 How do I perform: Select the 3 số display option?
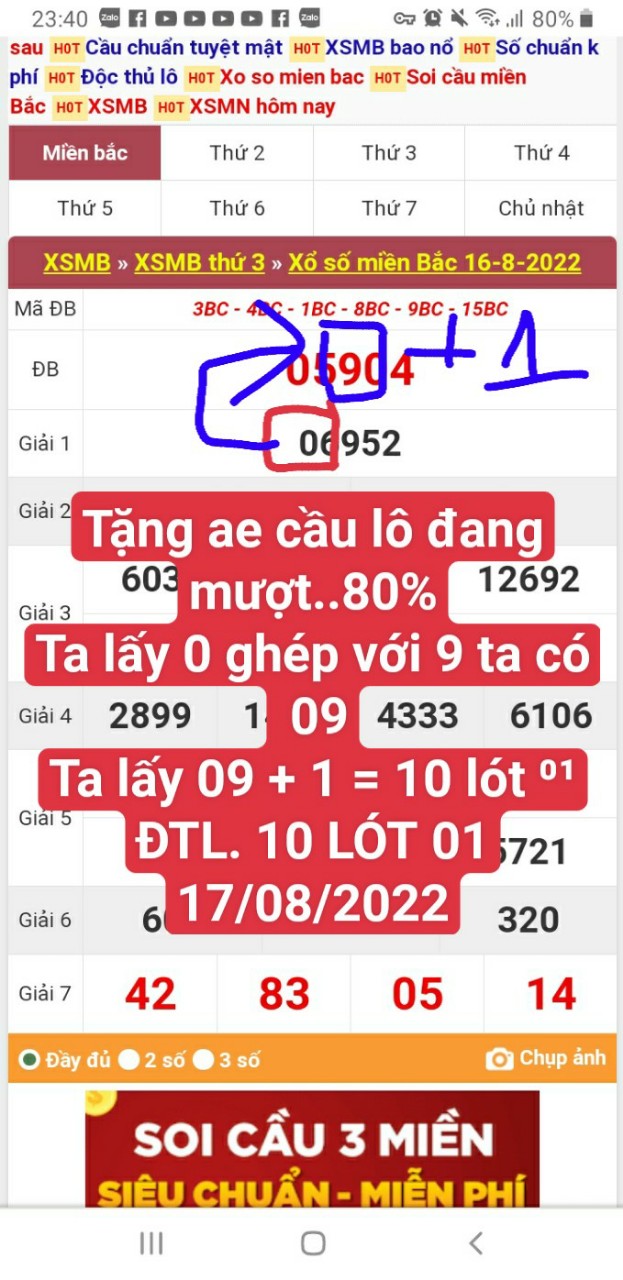tap(227, 1060)
